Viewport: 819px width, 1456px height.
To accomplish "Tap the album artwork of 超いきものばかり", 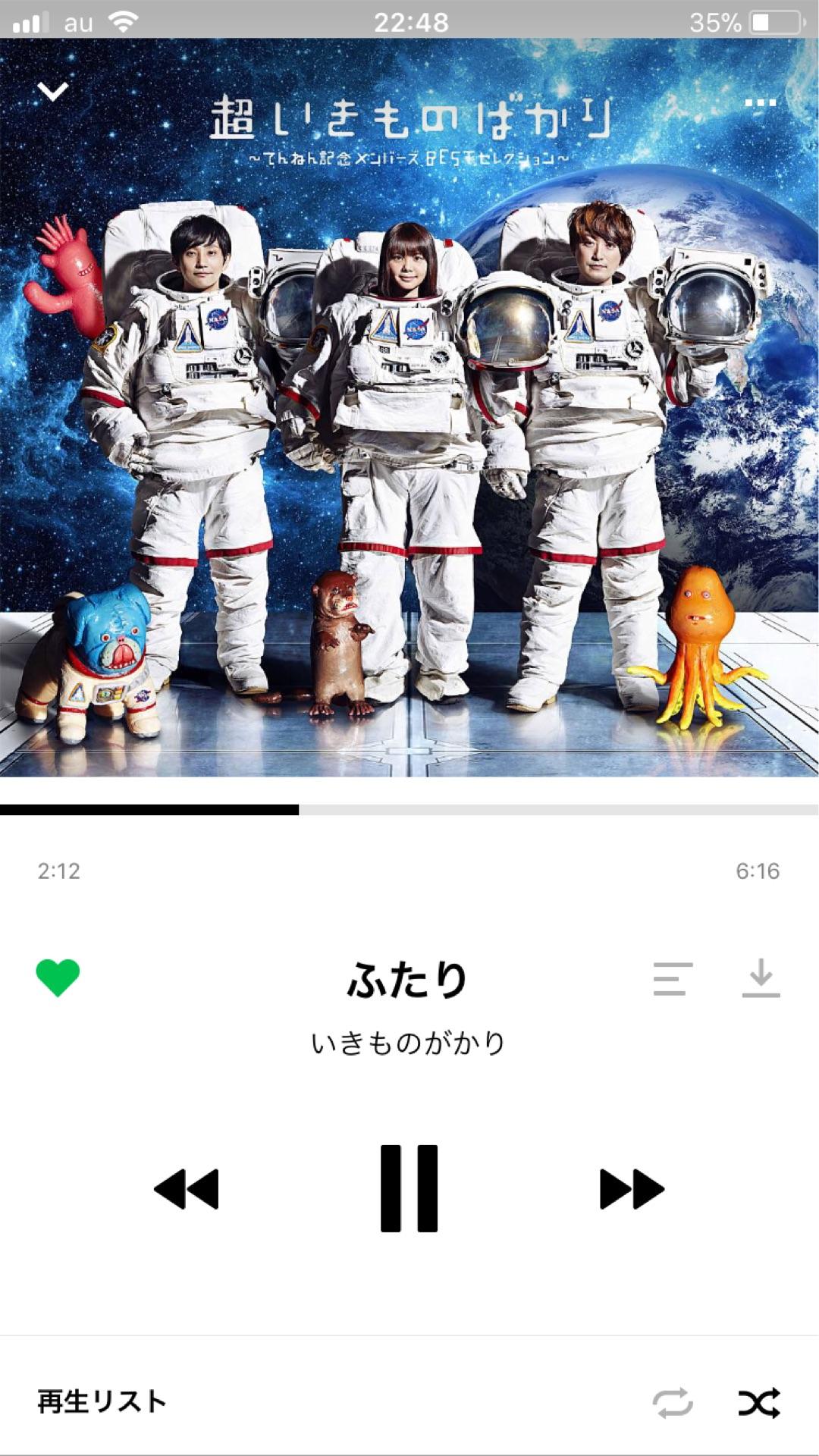I will point(409,417).
